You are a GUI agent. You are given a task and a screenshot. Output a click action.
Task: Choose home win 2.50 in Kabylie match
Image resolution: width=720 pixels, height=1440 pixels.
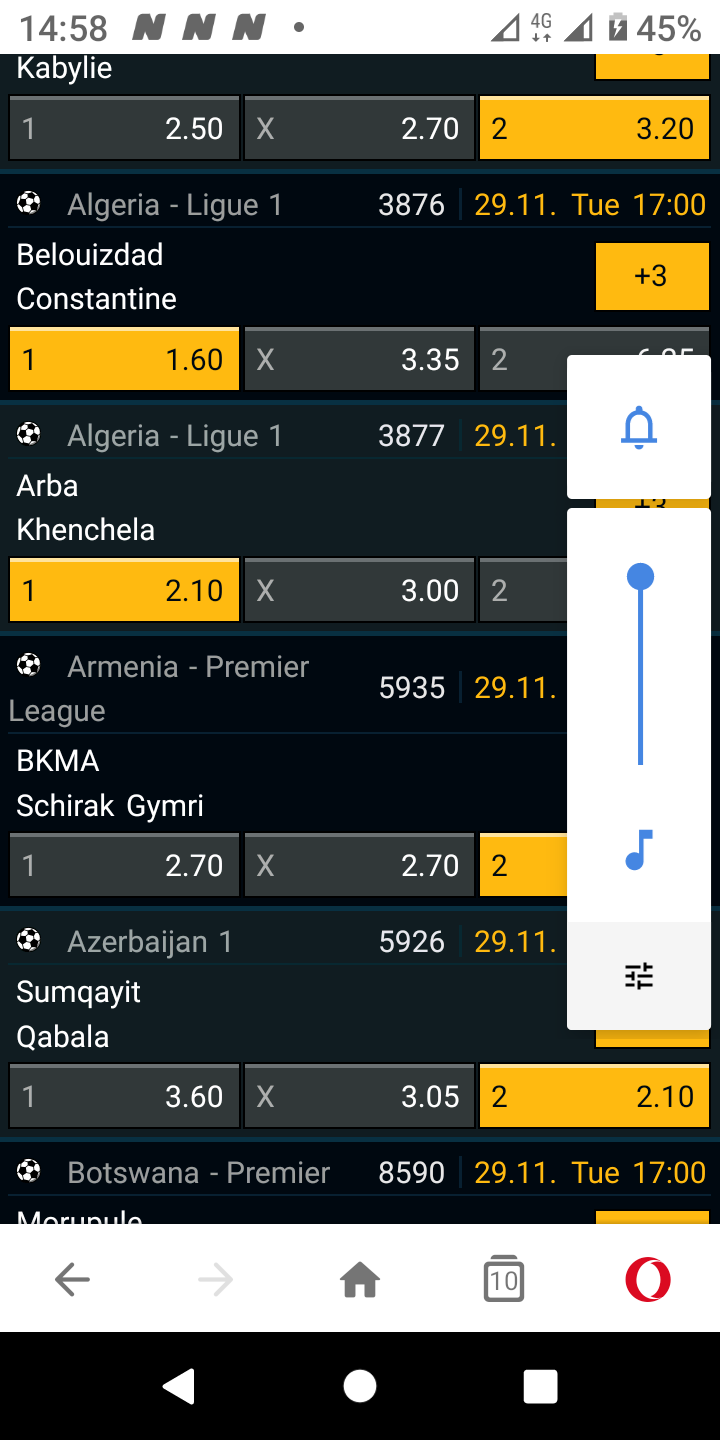click(x=125, y=128)
